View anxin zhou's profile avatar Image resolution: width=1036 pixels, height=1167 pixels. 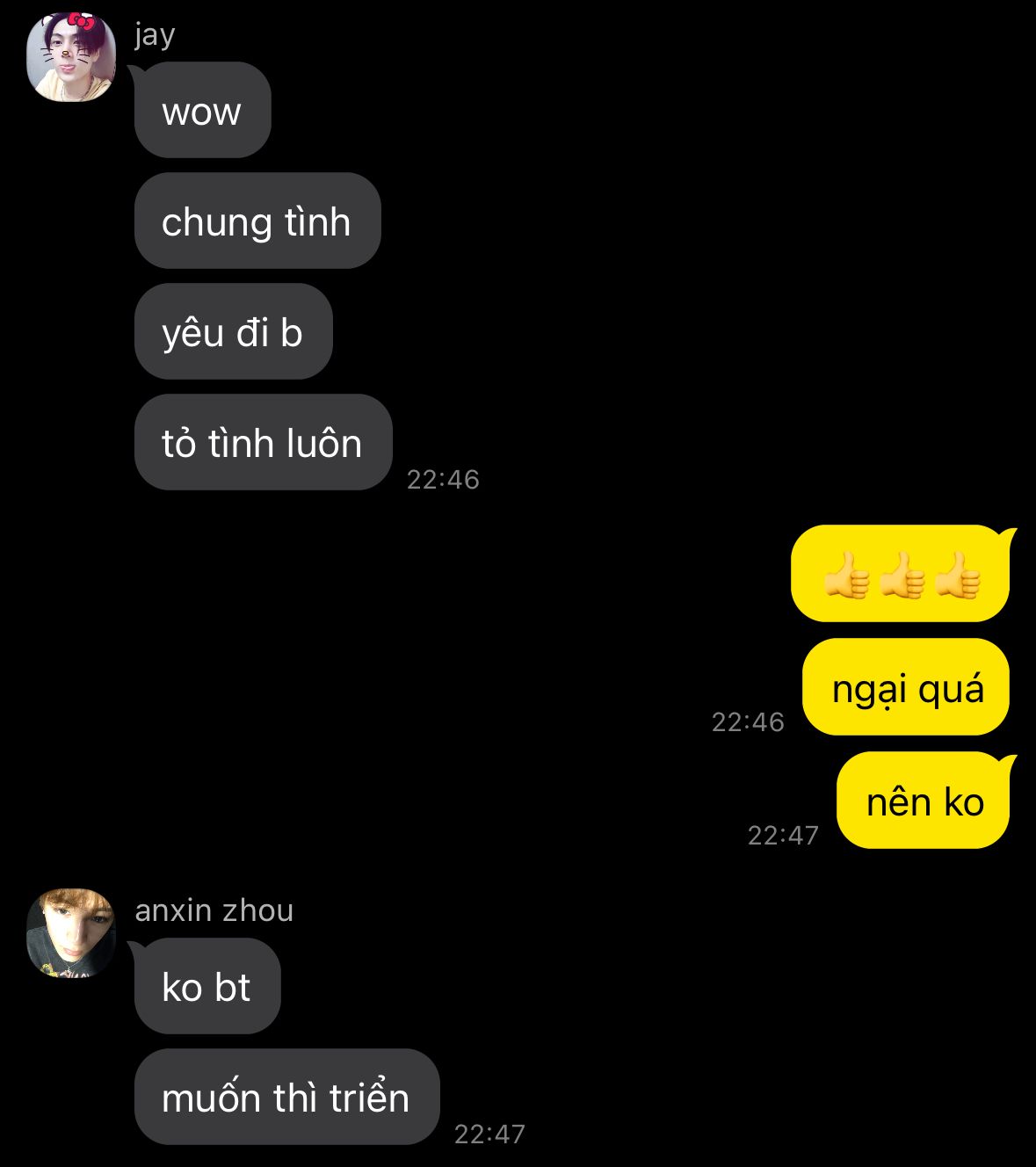point(71,933)
